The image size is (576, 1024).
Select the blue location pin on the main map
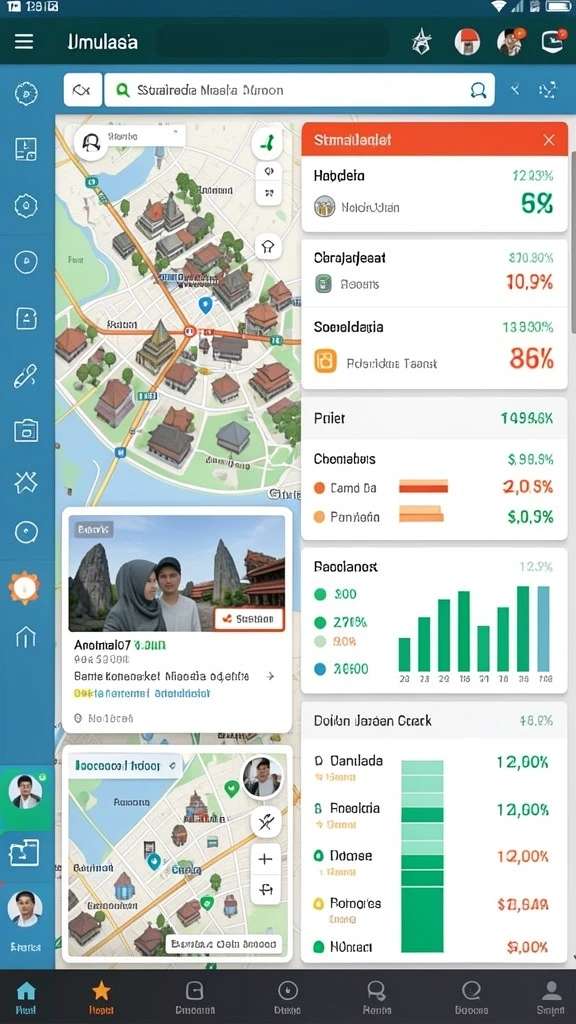[205, 305]
